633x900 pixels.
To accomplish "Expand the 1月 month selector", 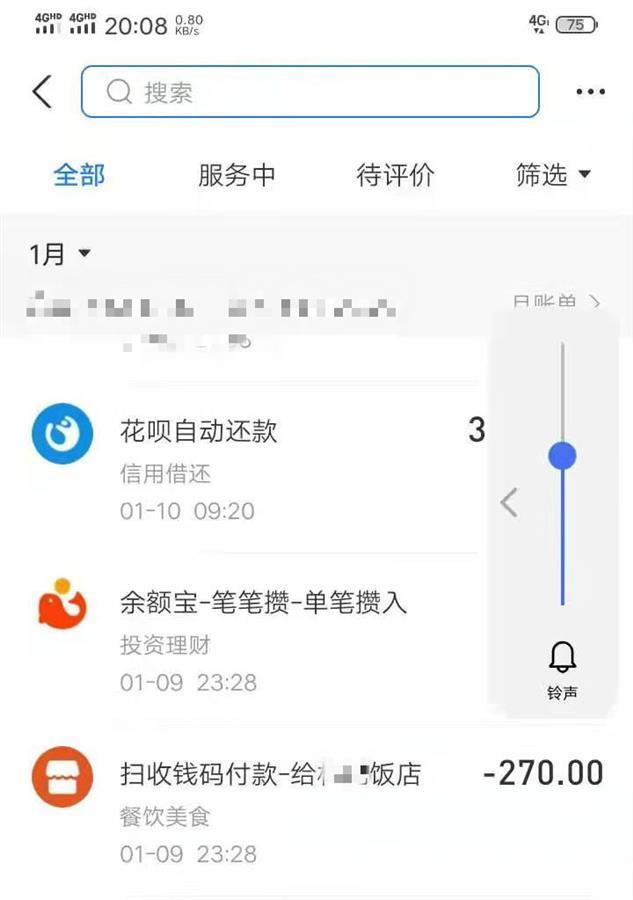I will point(60,255).
